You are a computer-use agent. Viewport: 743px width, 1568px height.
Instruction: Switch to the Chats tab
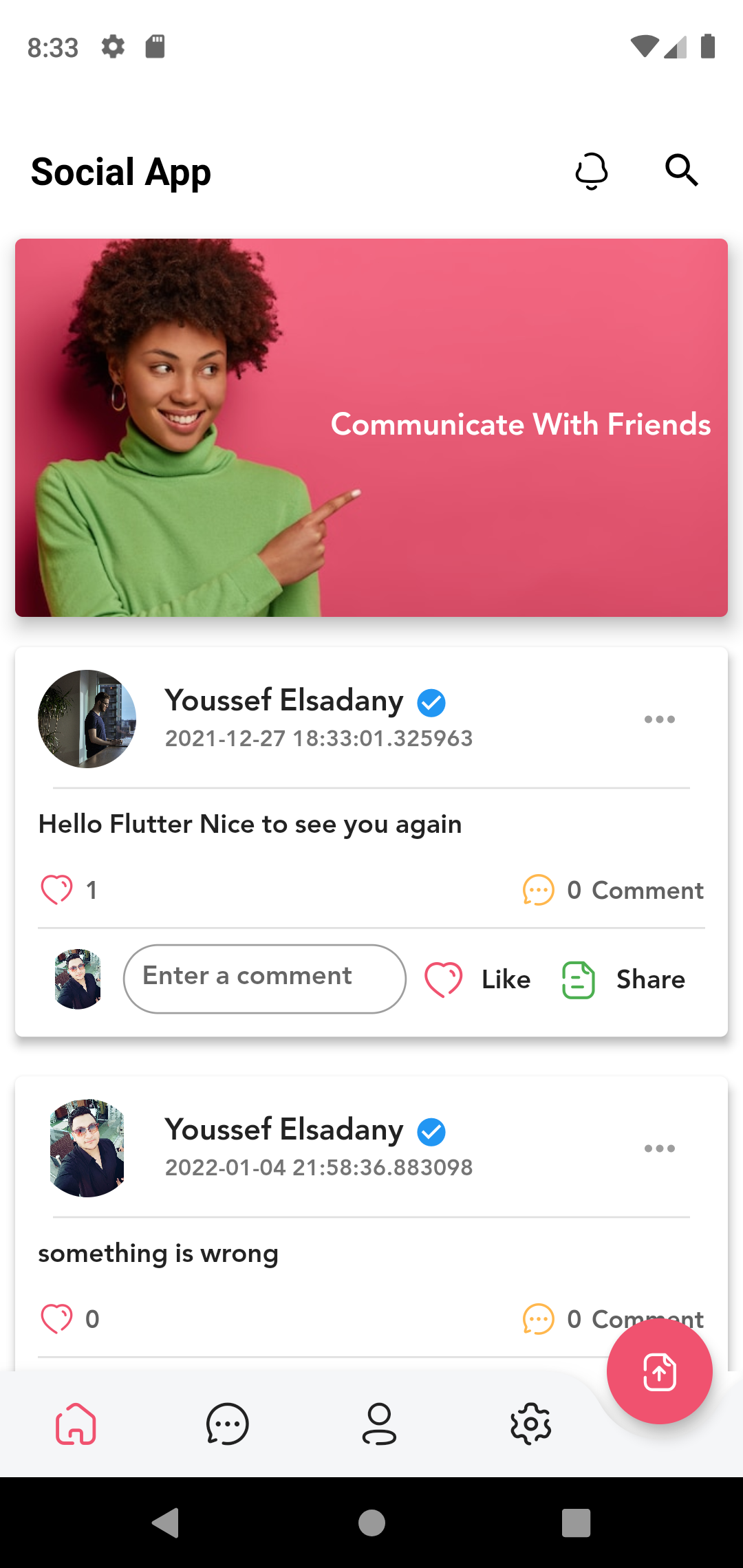coord(227,1424)
